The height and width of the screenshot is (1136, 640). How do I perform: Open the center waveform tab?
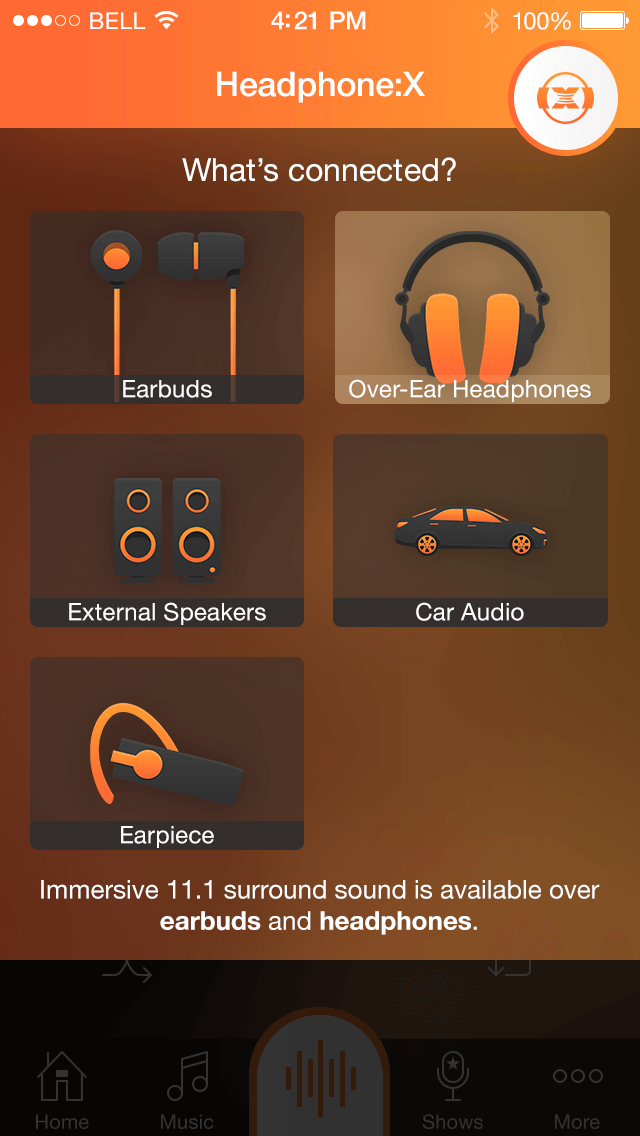[320, 1072]
